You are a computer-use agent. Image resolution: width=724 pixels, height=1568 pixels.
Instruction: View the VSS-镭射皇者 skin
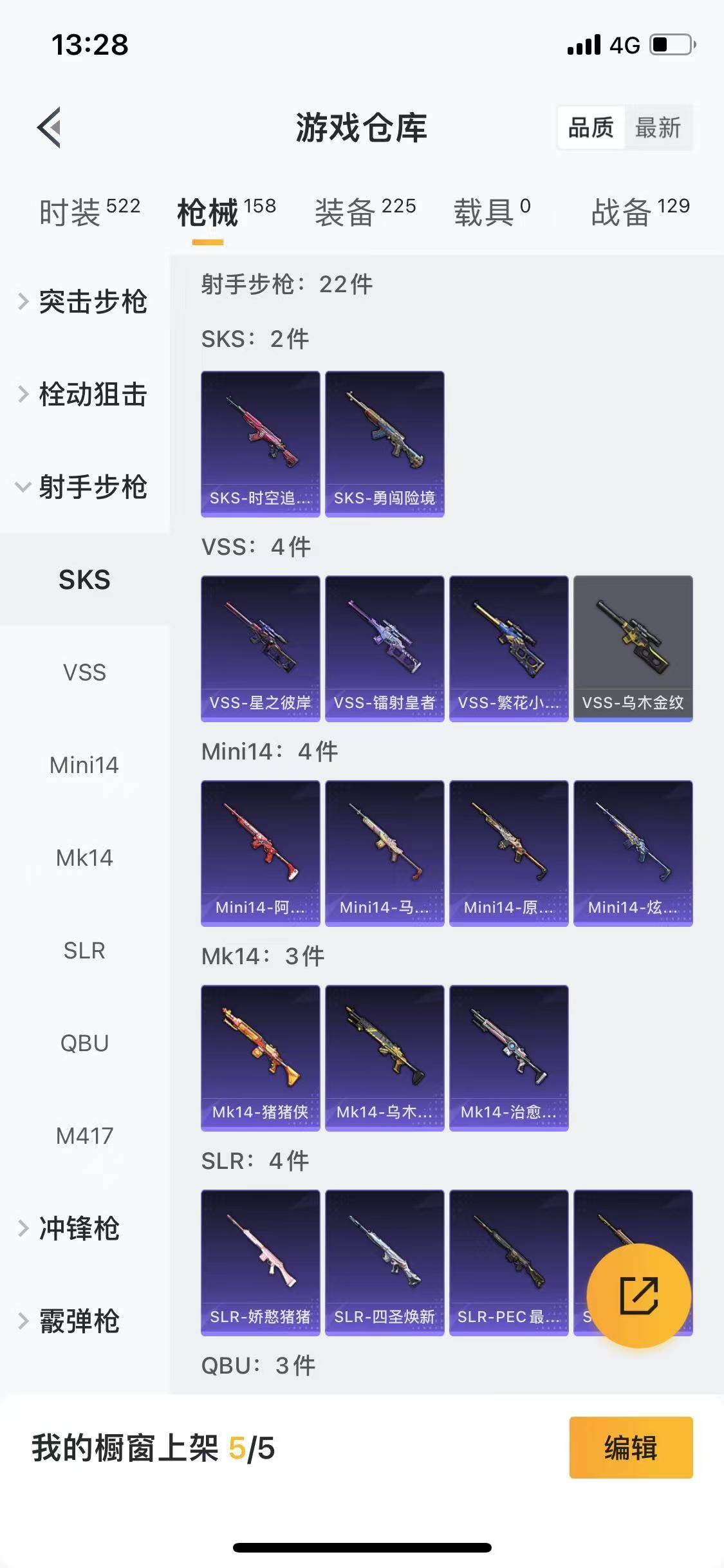pyautogui.click(x=385, y=648)
